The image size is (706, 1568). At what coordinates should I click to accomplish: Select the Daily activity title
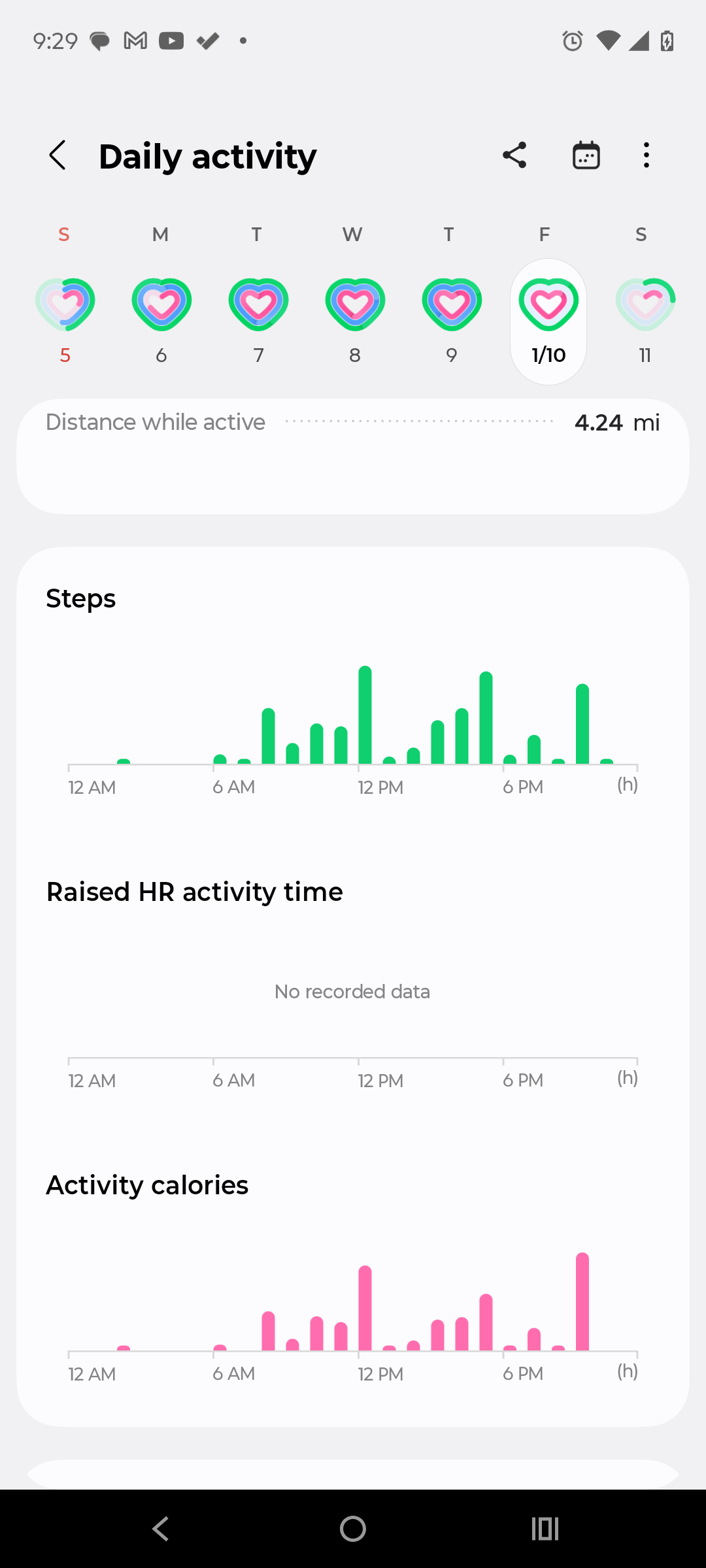coord(208,155)
